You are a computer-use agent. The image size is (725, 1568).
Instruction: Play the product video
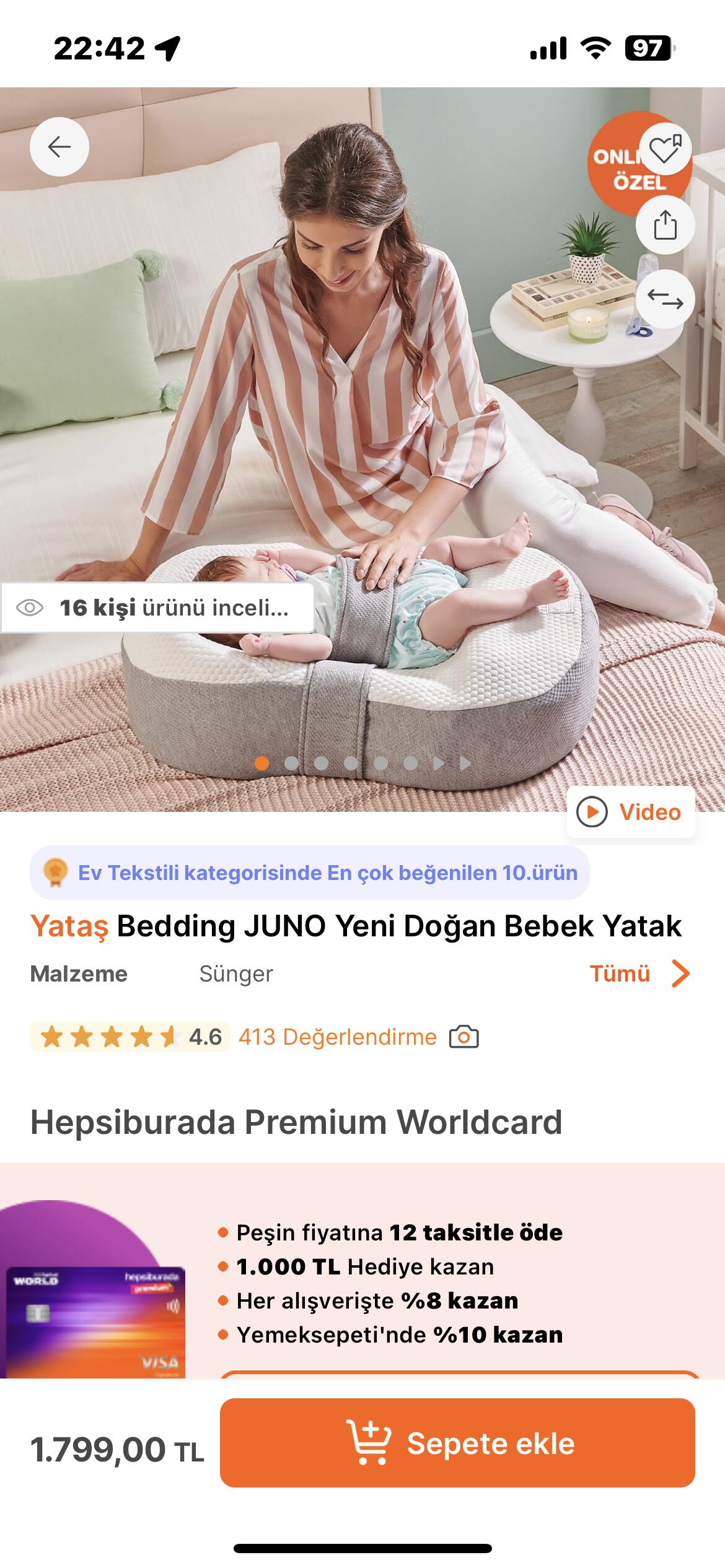[x=631, y=812]
